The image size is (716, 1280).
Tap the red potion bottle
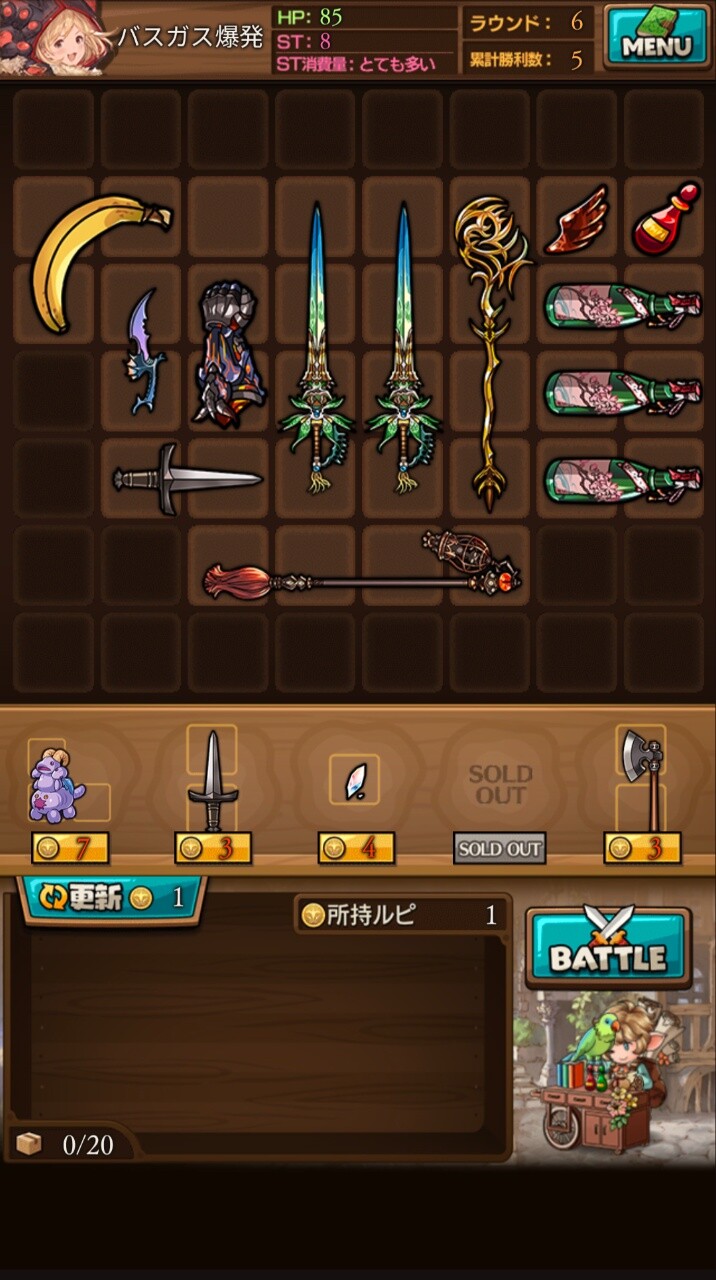coord(665,217)
